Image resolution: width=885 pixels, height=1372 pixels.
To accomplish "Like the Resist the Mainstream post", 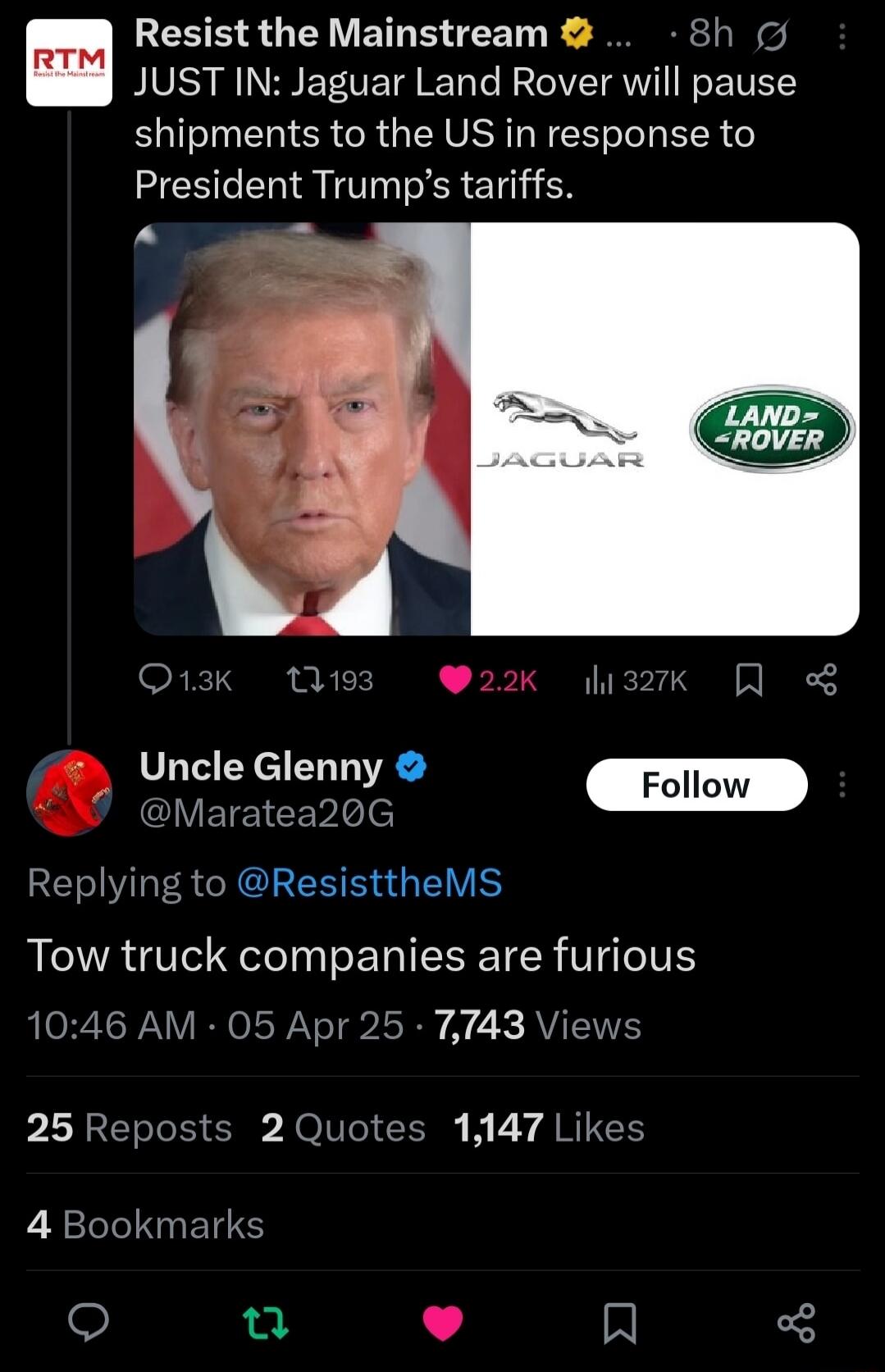I will coord(455,680).
